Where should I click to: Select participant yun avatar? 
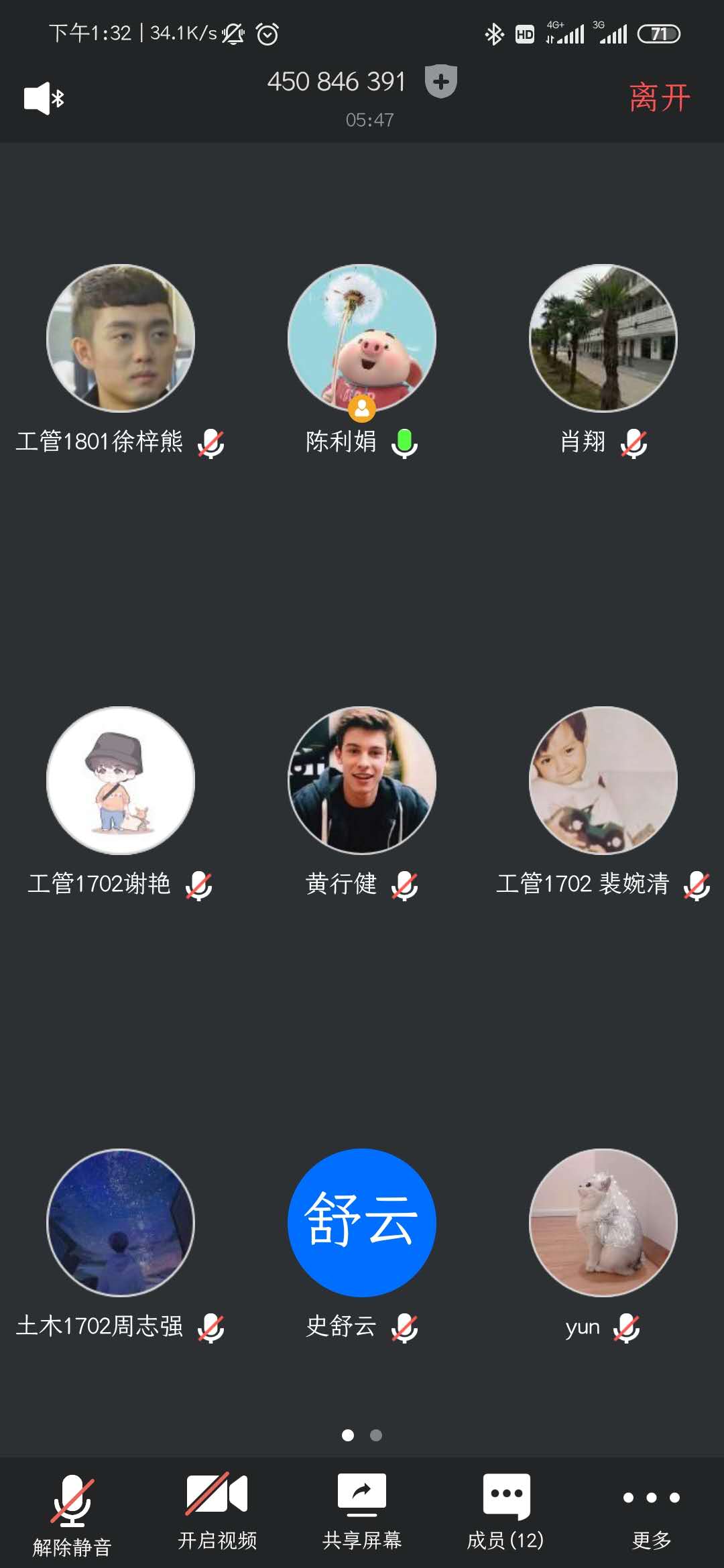(x=603, y=1223)
